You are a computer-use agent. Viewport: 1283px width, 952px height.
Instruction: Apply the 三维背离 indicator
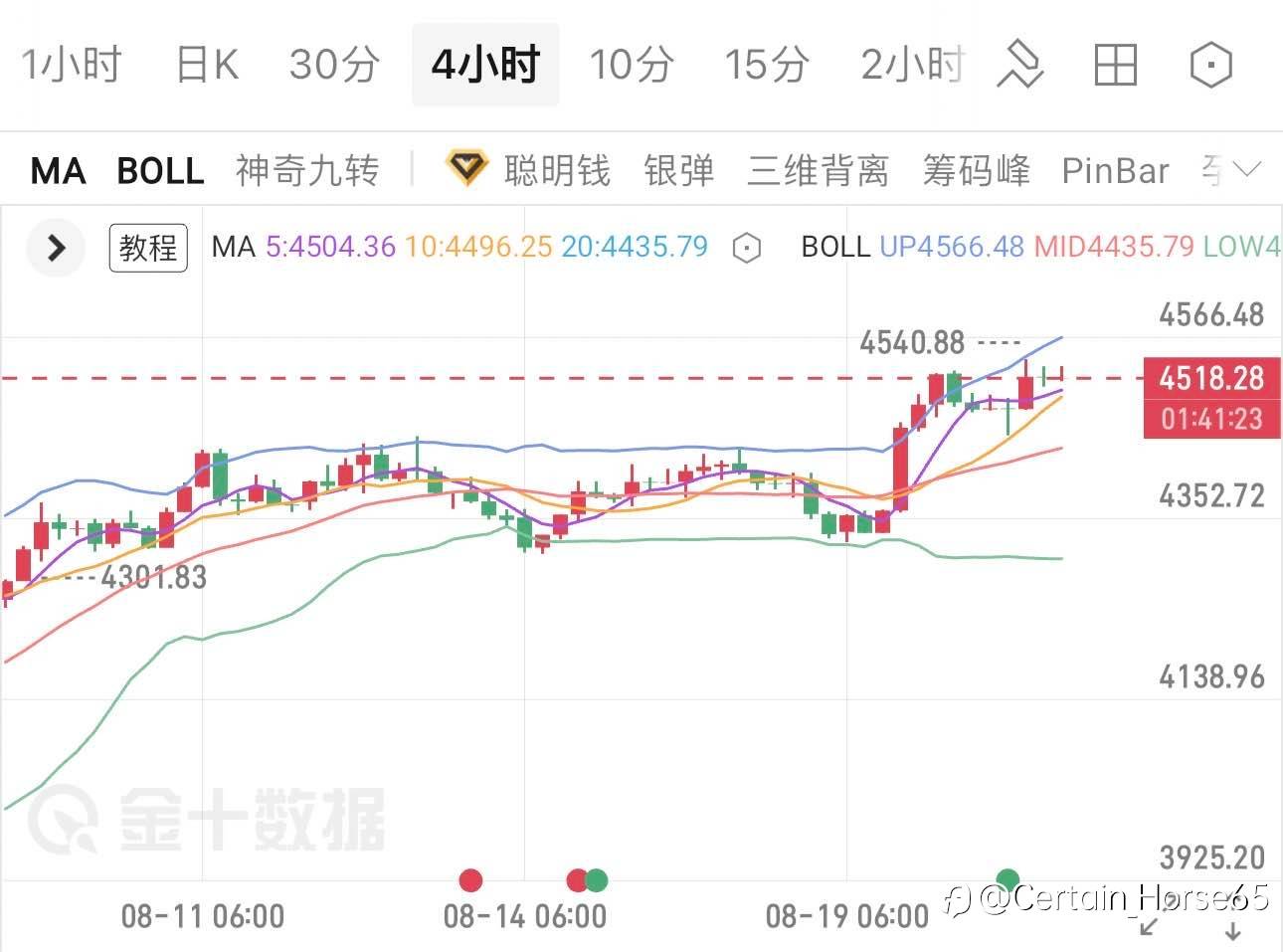click(818, 171)
